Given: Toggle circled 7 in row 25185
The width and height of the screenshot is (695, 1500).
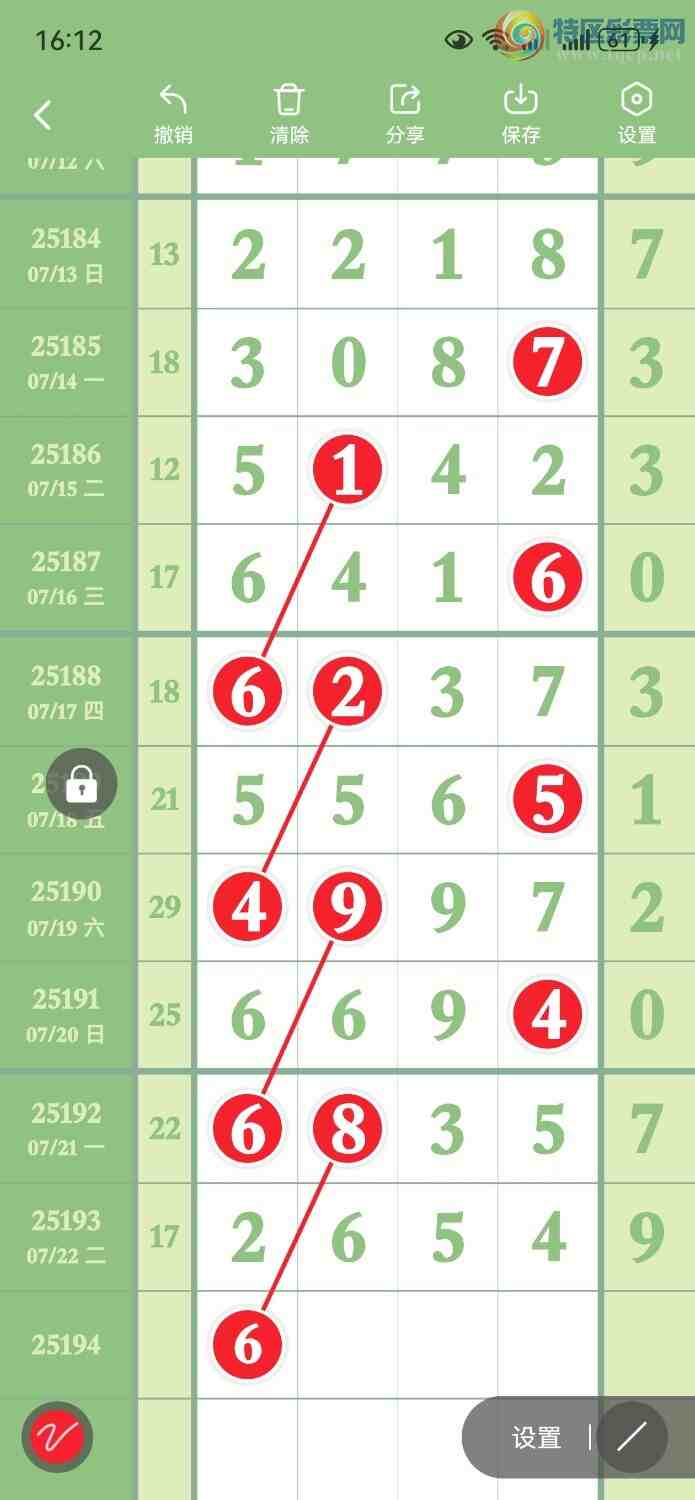Looking at the screenshot, I should 548,362.
